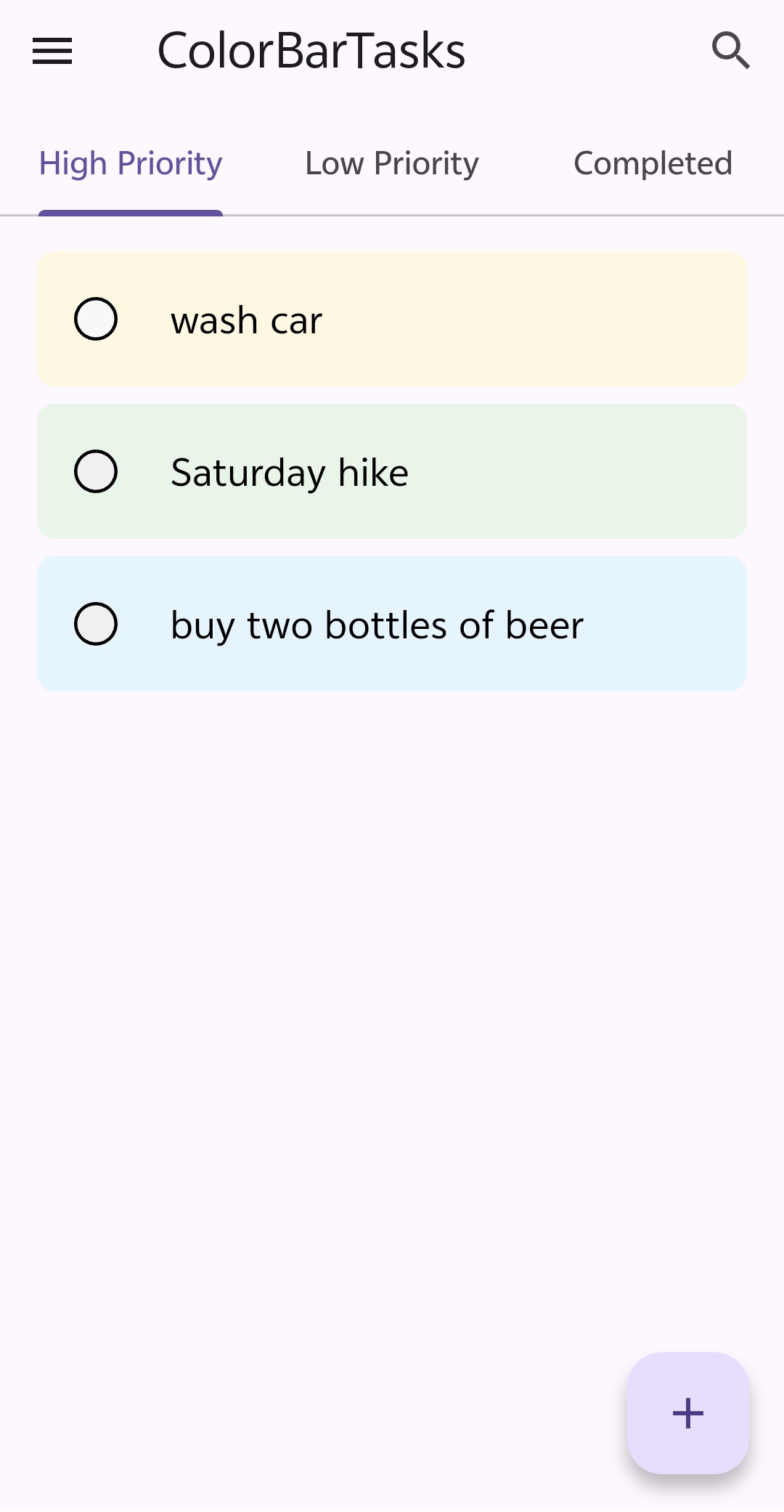The width and height of the screenshot is (784, 1512).
Task: Complete 'buy two bottles of beer'
Action: tap(96, 624)
